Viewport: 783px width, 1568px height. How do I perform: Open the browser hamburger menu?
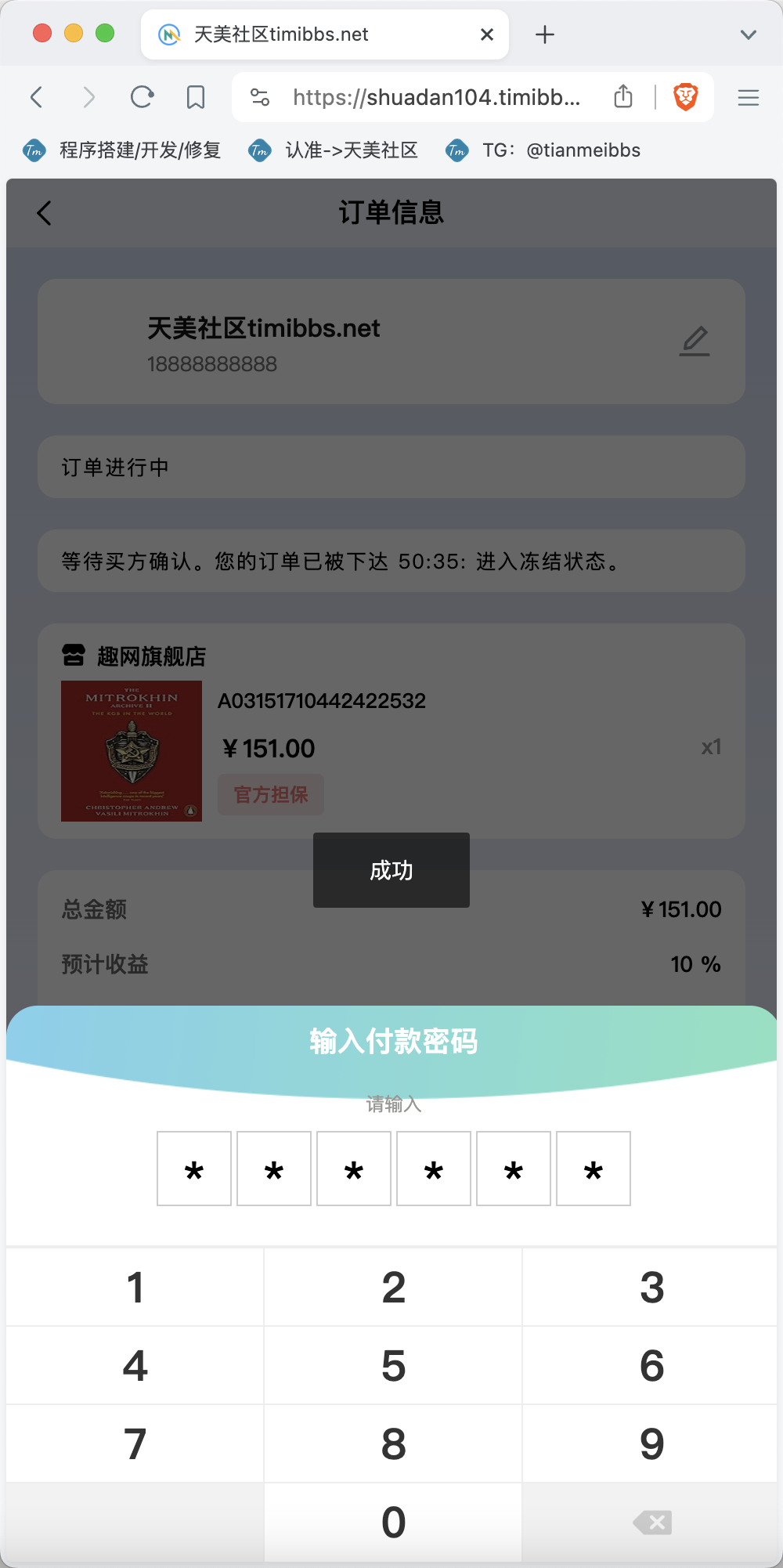(x=748, y=96)
